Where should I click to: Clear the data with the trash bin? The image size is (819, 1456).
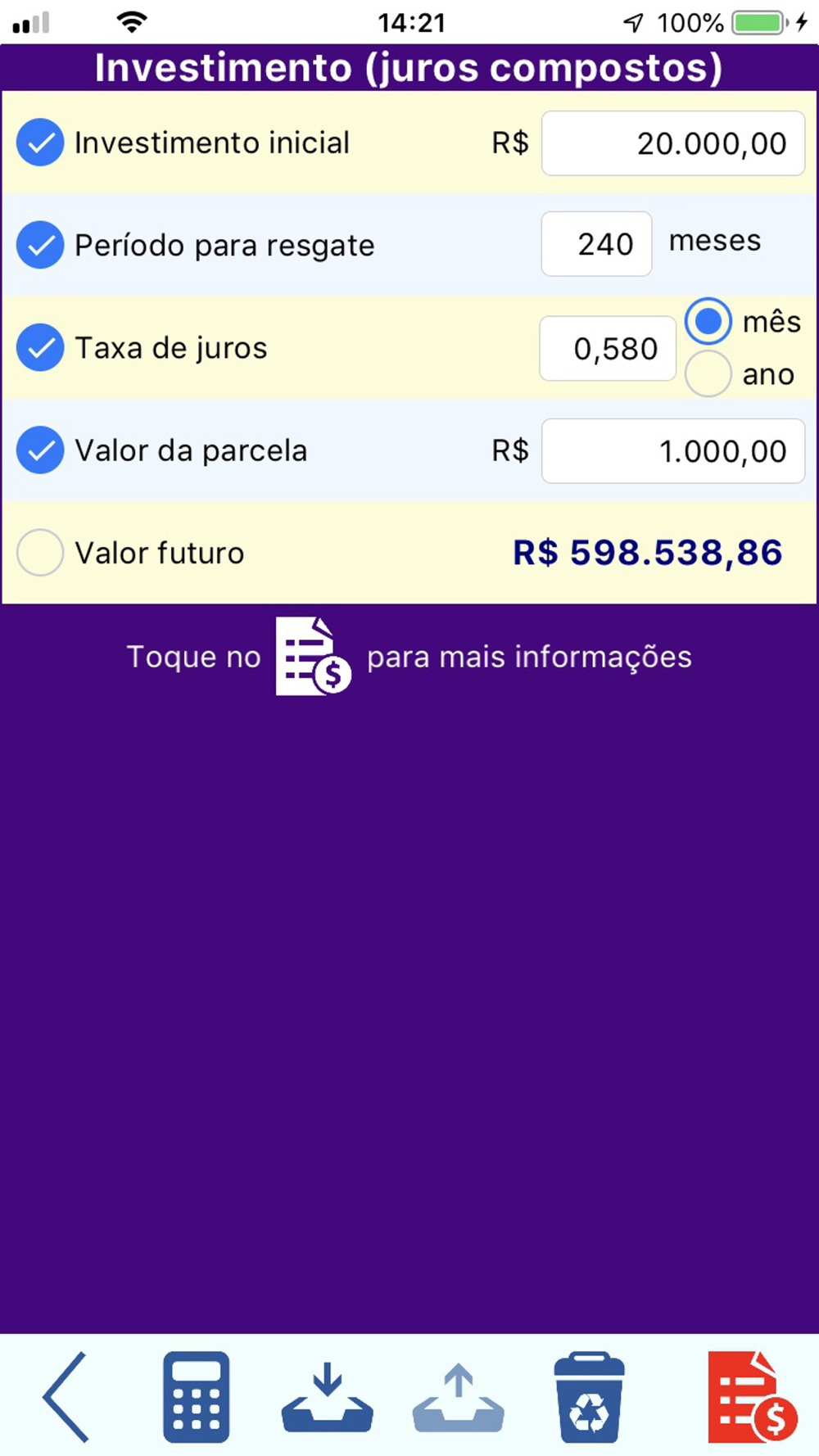590,1397
